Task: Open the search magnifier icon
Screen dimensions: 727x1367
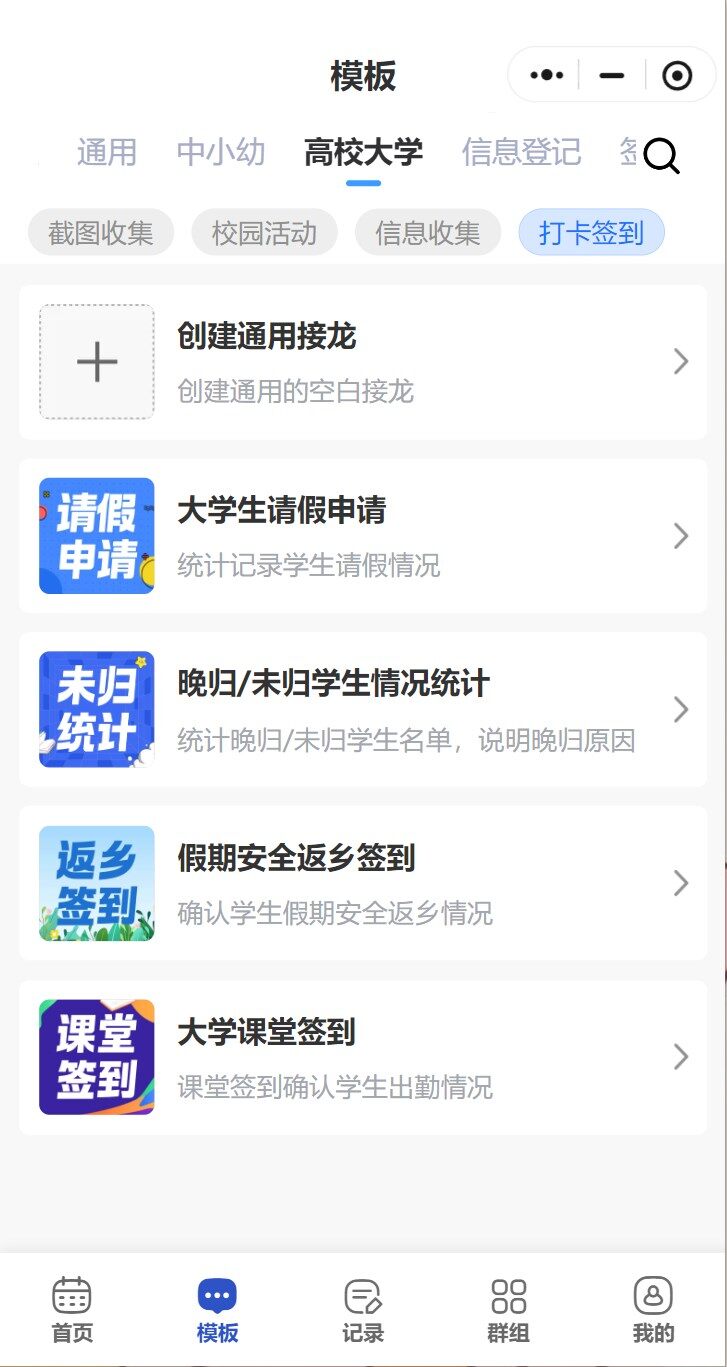Action: pos(661,156)
